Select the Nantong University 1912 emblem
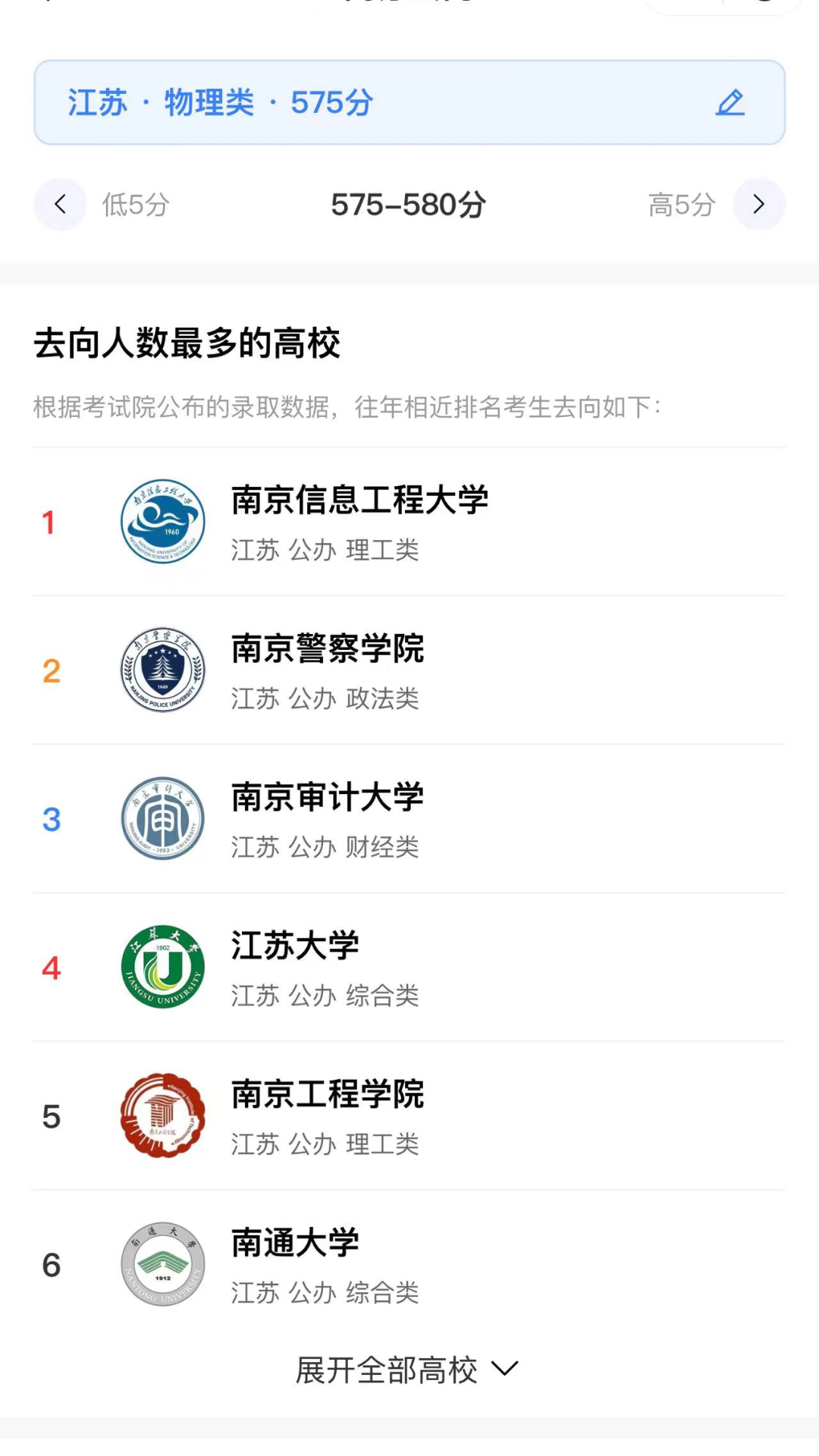 (x=162, y=1264)
